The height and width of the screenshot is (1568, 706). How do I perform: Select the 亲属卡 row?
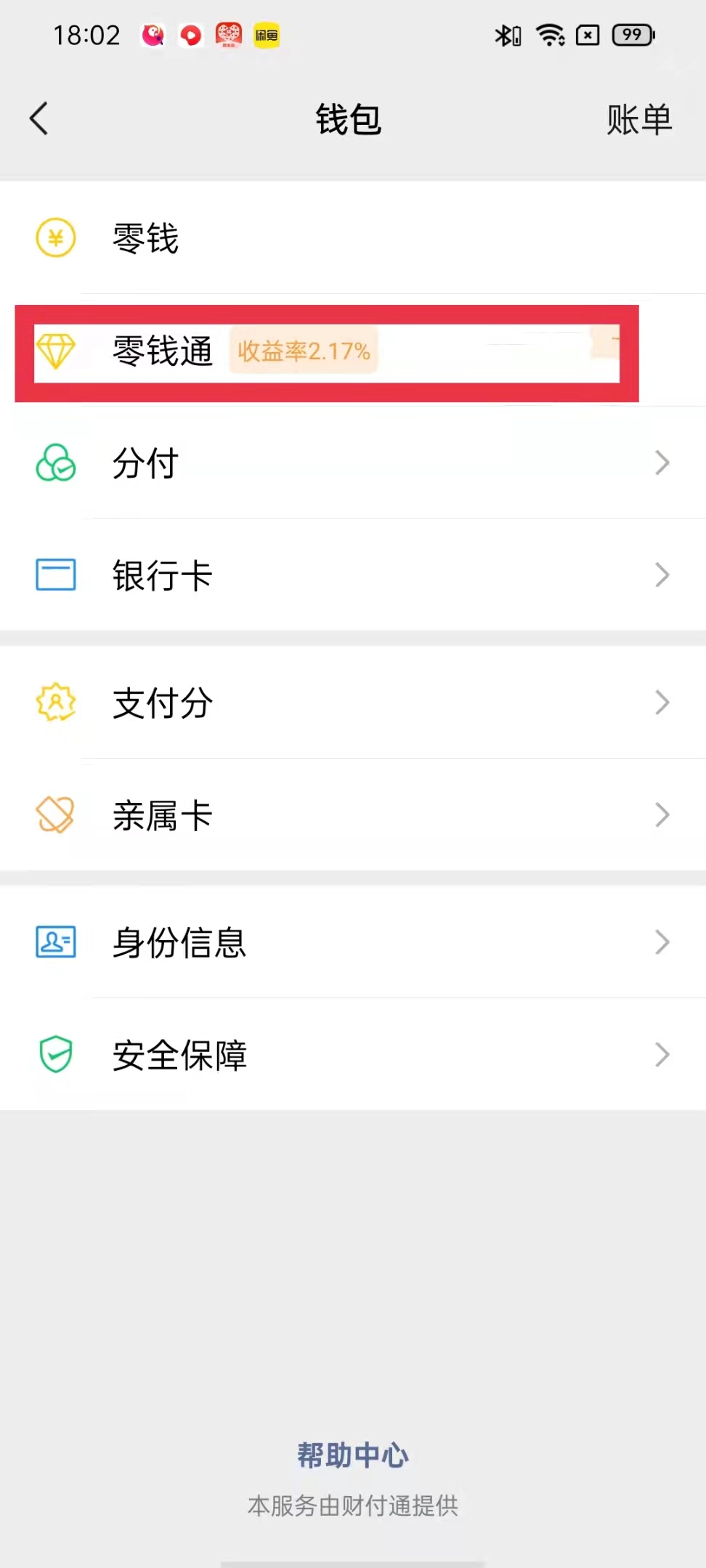tap(353, 815)
